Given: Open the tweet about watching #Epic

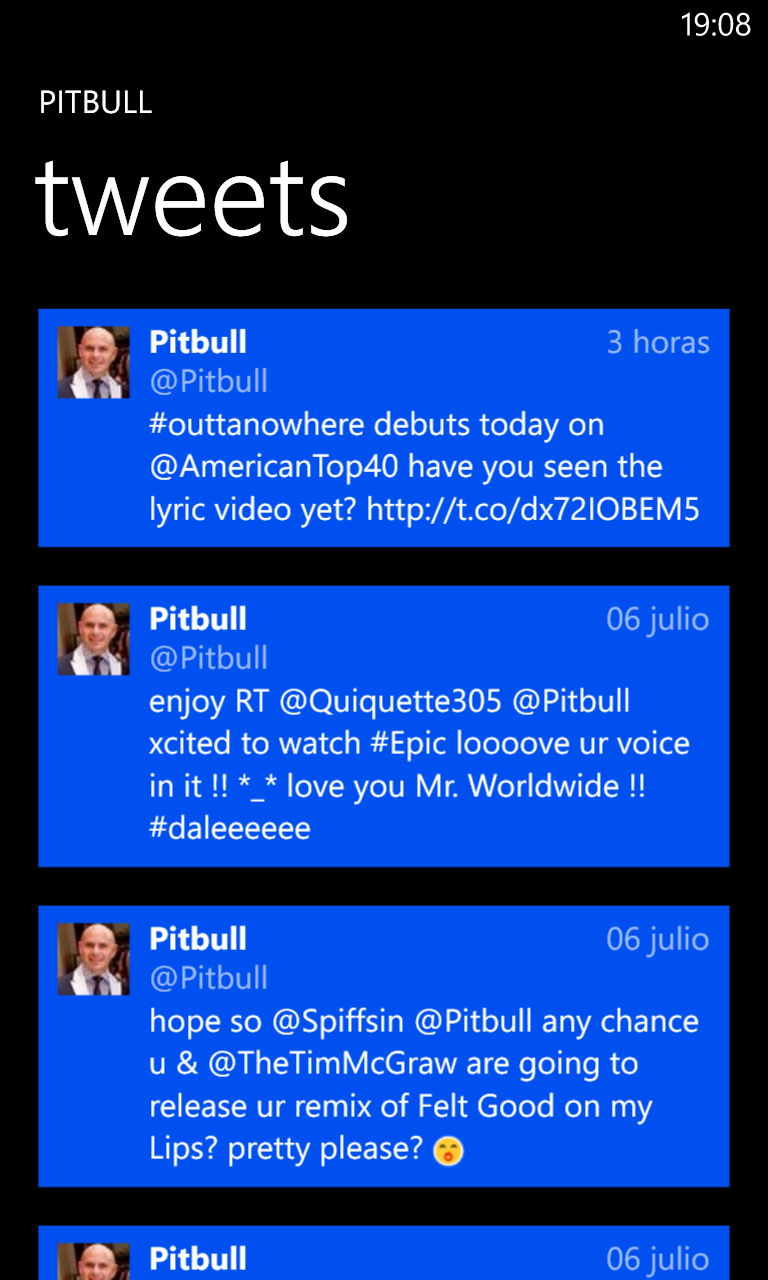Looking at the screenshot, I should point(384,726).
